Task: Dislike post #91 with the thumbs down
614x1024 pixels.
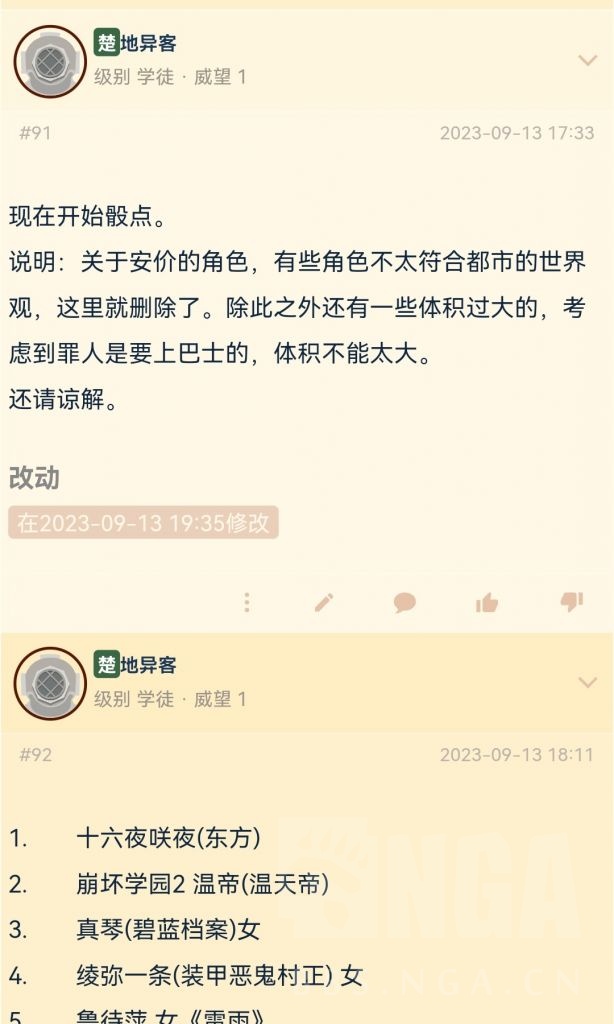Action: tap(572, 602)
